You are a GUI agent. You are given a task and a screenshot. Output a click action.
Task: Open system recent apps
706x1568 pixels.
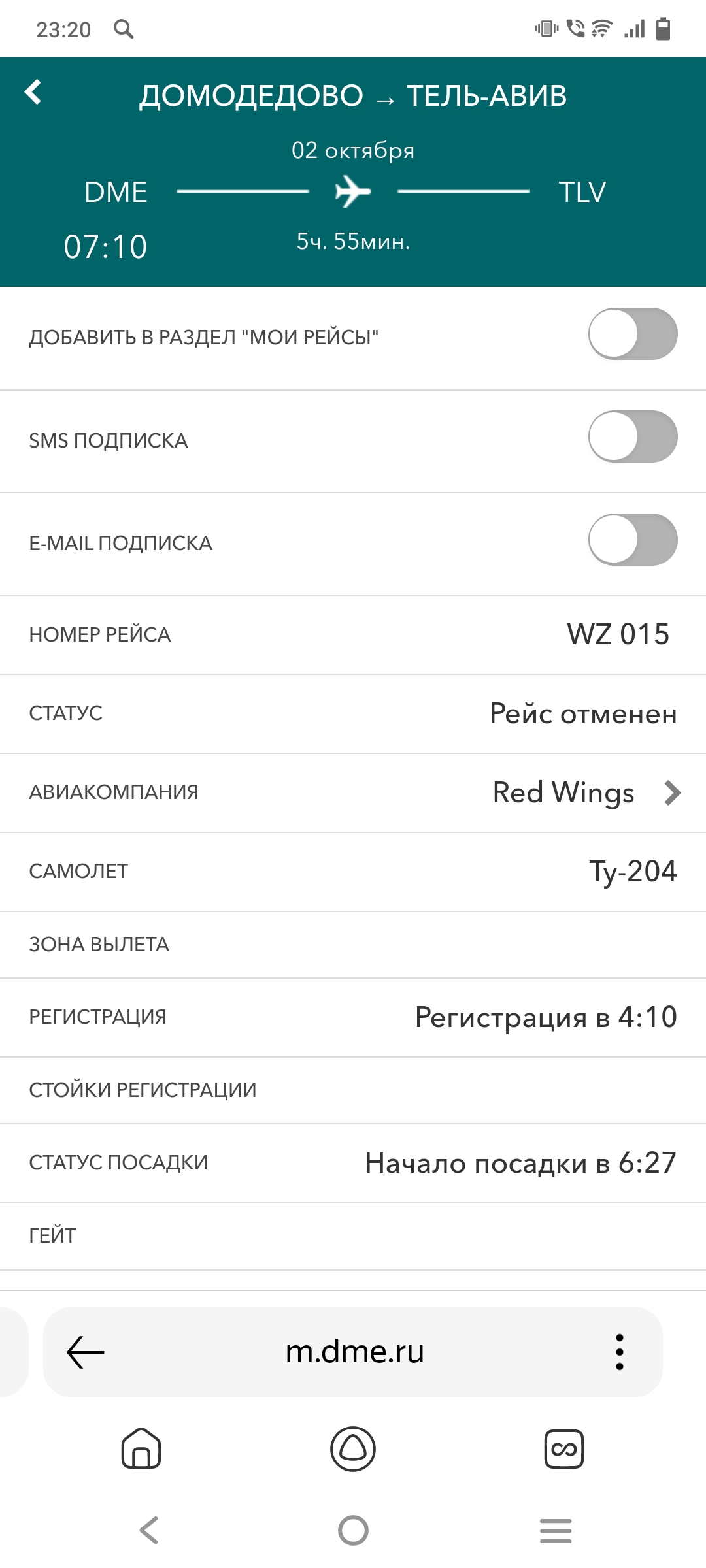556,1530
